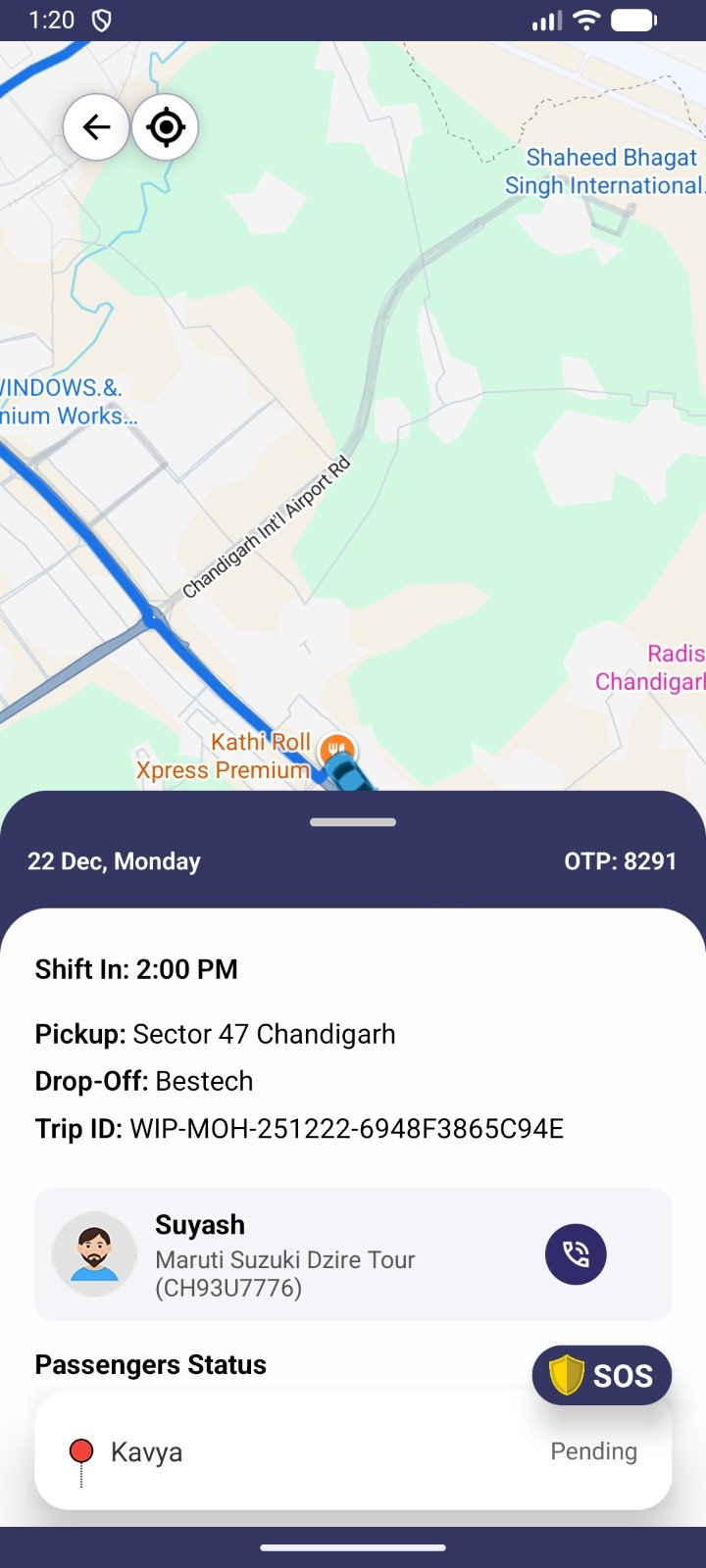Recenter map on current location
Viewport: 706px width, 1568px height.
[166, 127]
